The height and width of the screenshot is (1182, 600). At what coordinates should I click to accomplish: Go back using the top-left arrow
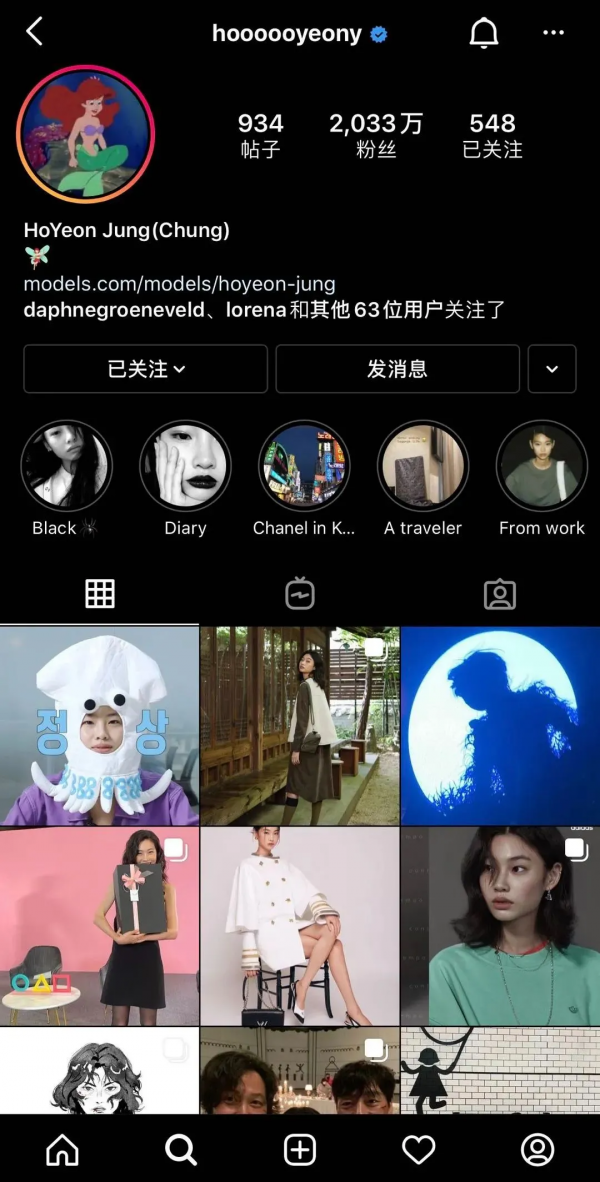point(35,32)
